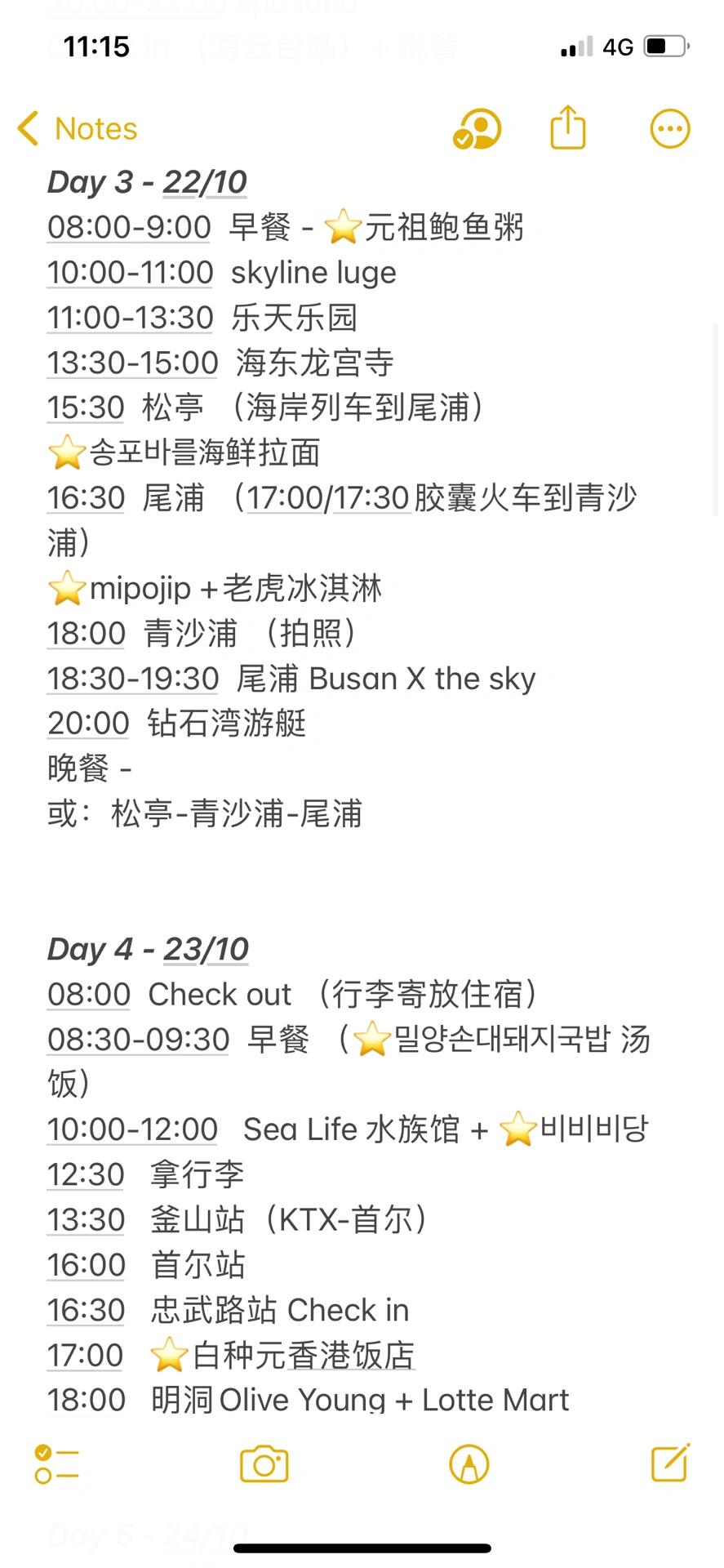The height and width of the screenshot is (1568, 724).
Task: Share this note
Action: (x=568, y=127)
